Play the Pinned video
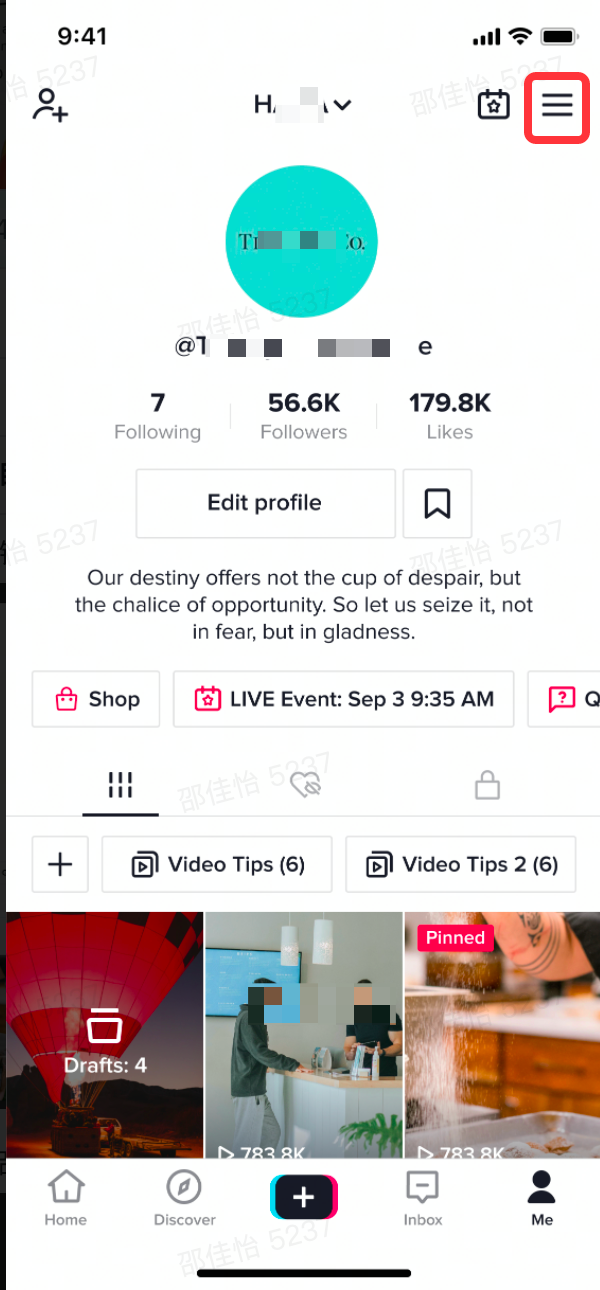The image size is (600, 1290). (502, 1040)
